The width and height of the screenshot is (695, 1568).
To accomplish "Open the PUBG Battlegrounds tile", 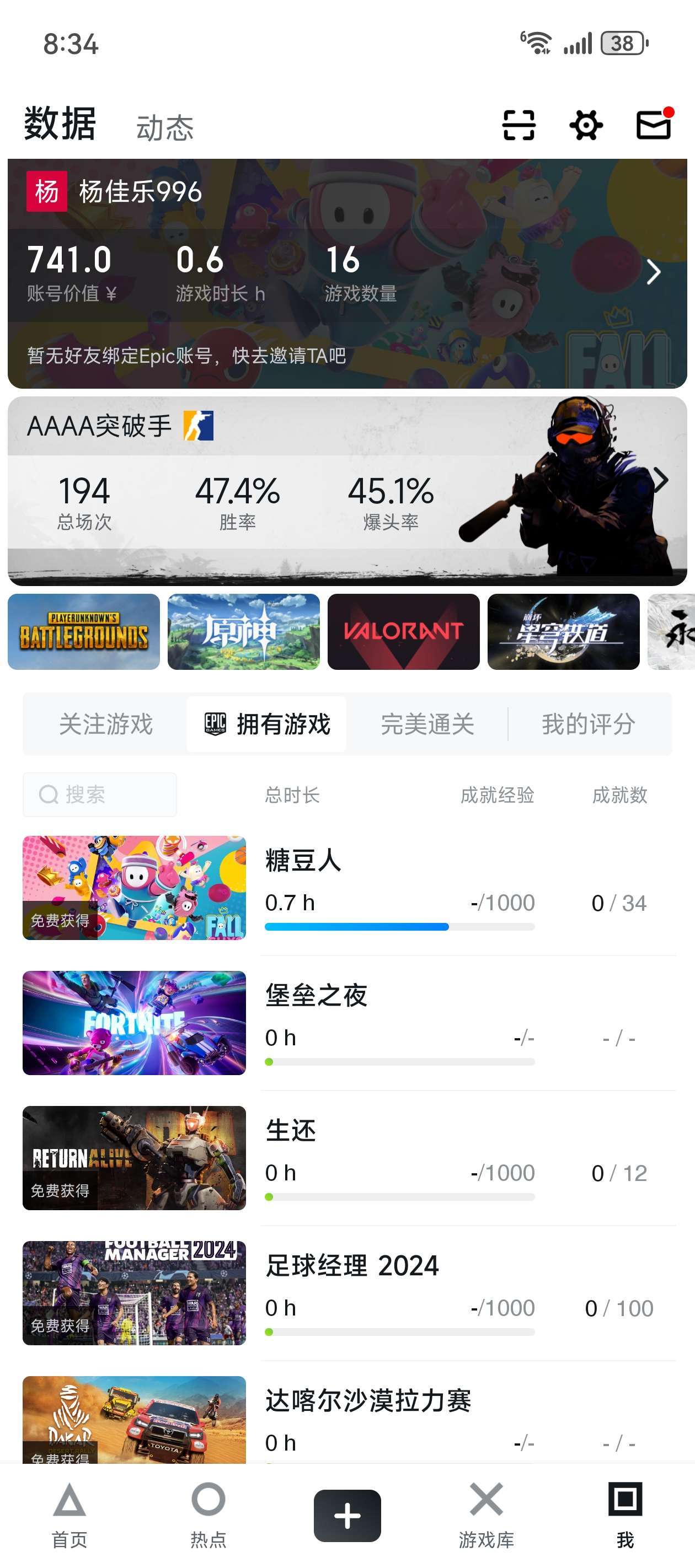I will 84,632.
